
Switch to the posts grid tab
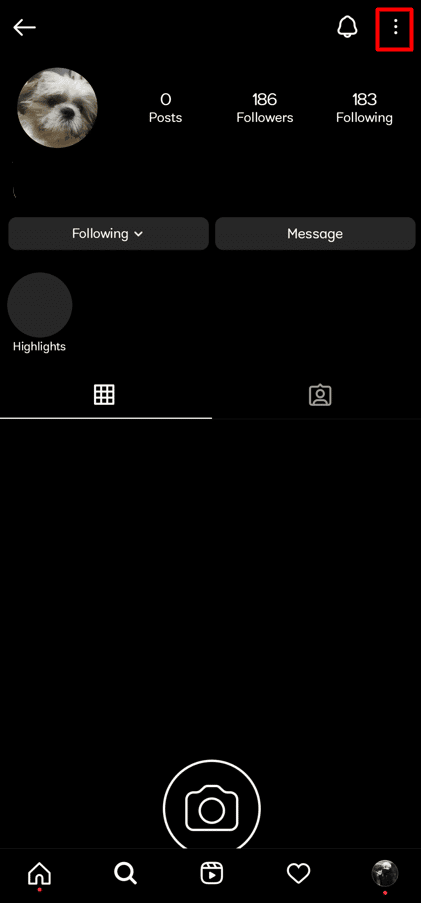(104, 394)
